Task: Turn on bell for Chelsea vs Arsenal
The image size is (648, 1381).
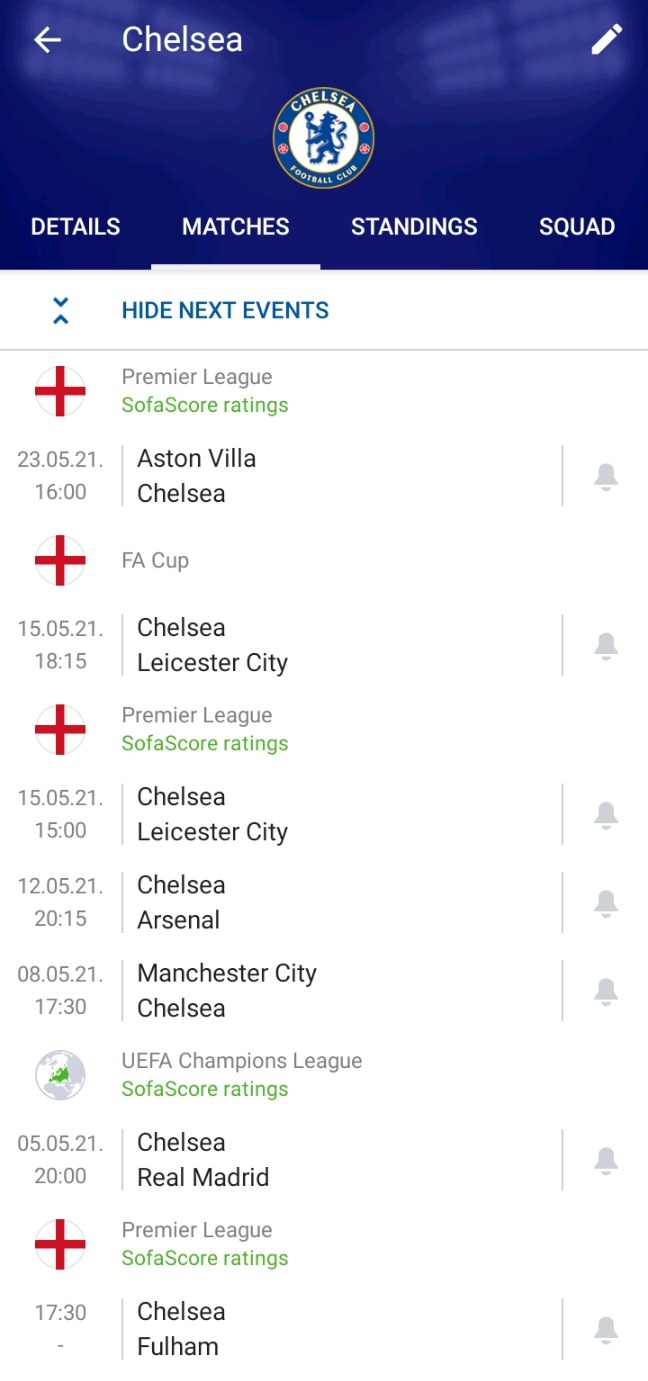Action: 606,902
